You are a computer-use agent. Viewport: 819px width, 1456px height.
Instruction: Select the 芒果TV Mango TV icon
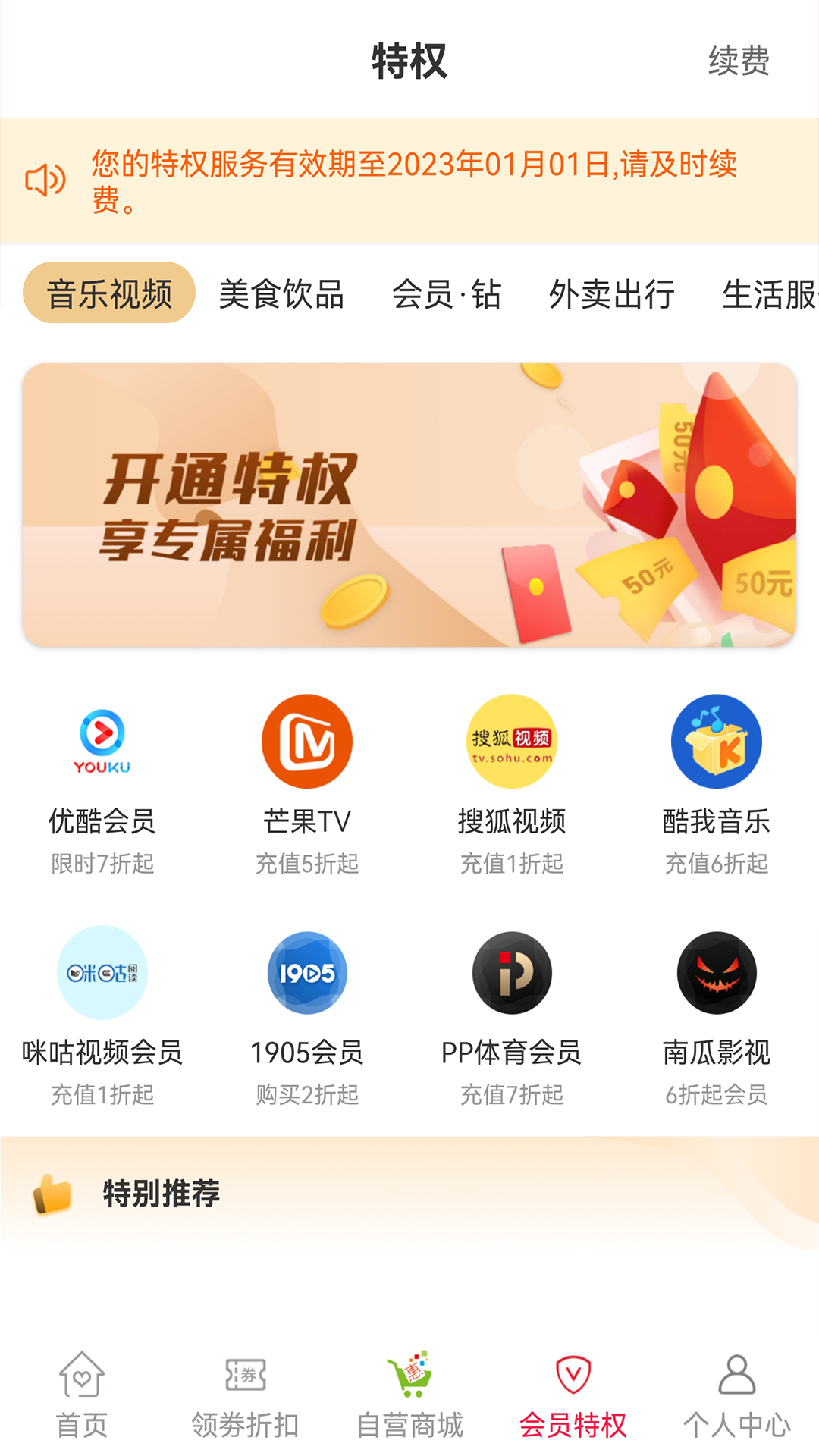pos(307,742)
